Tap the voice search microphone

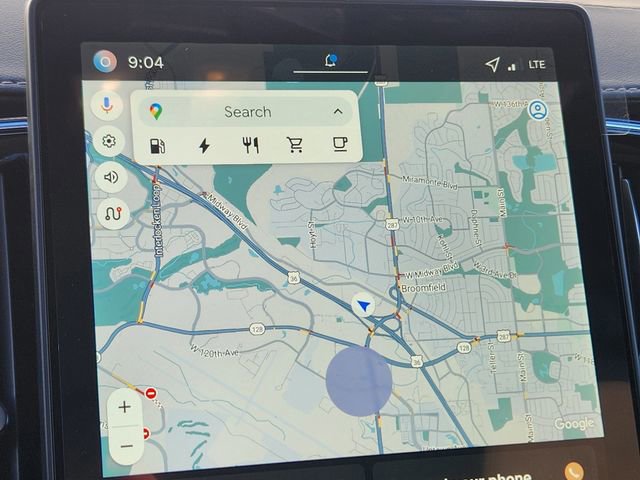[107, 104]
